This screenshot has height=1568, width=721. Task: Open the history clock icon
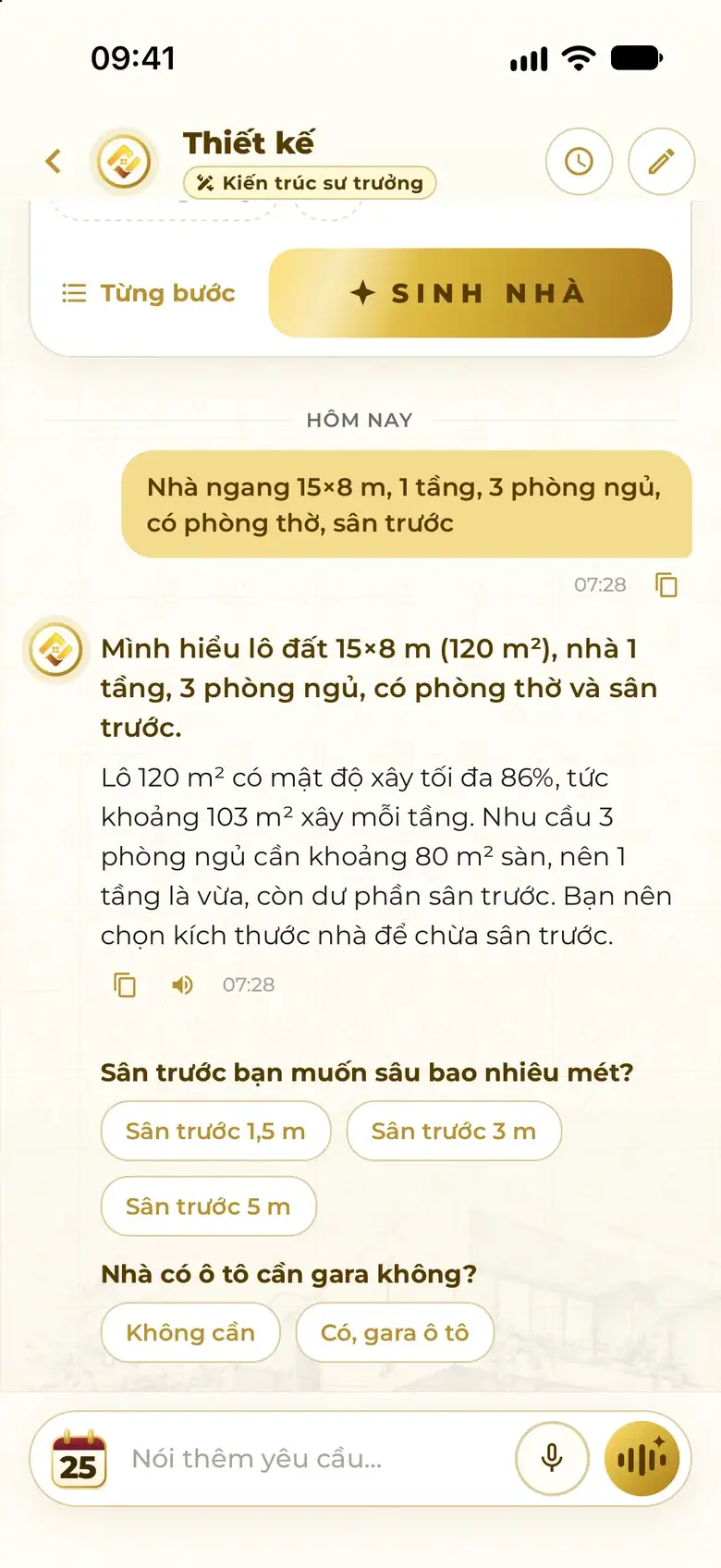(579, 162)
